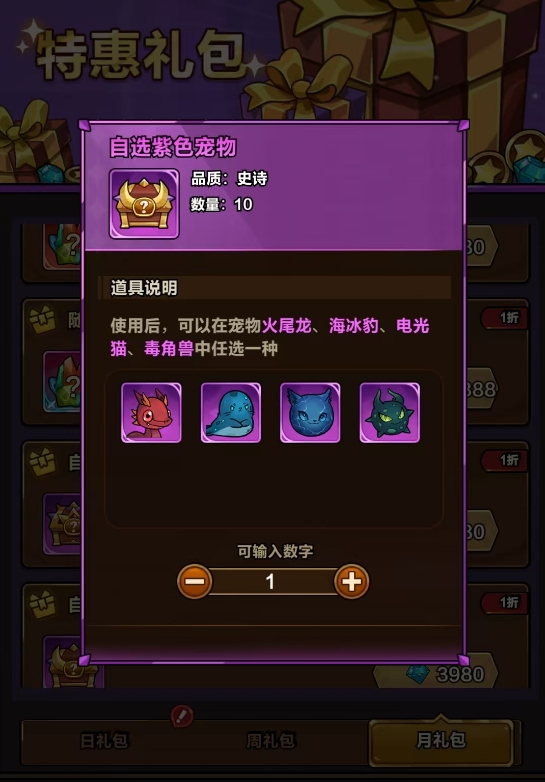
Task: Switch to the 日礼包 tab
Action: click(x=104, y=741)
